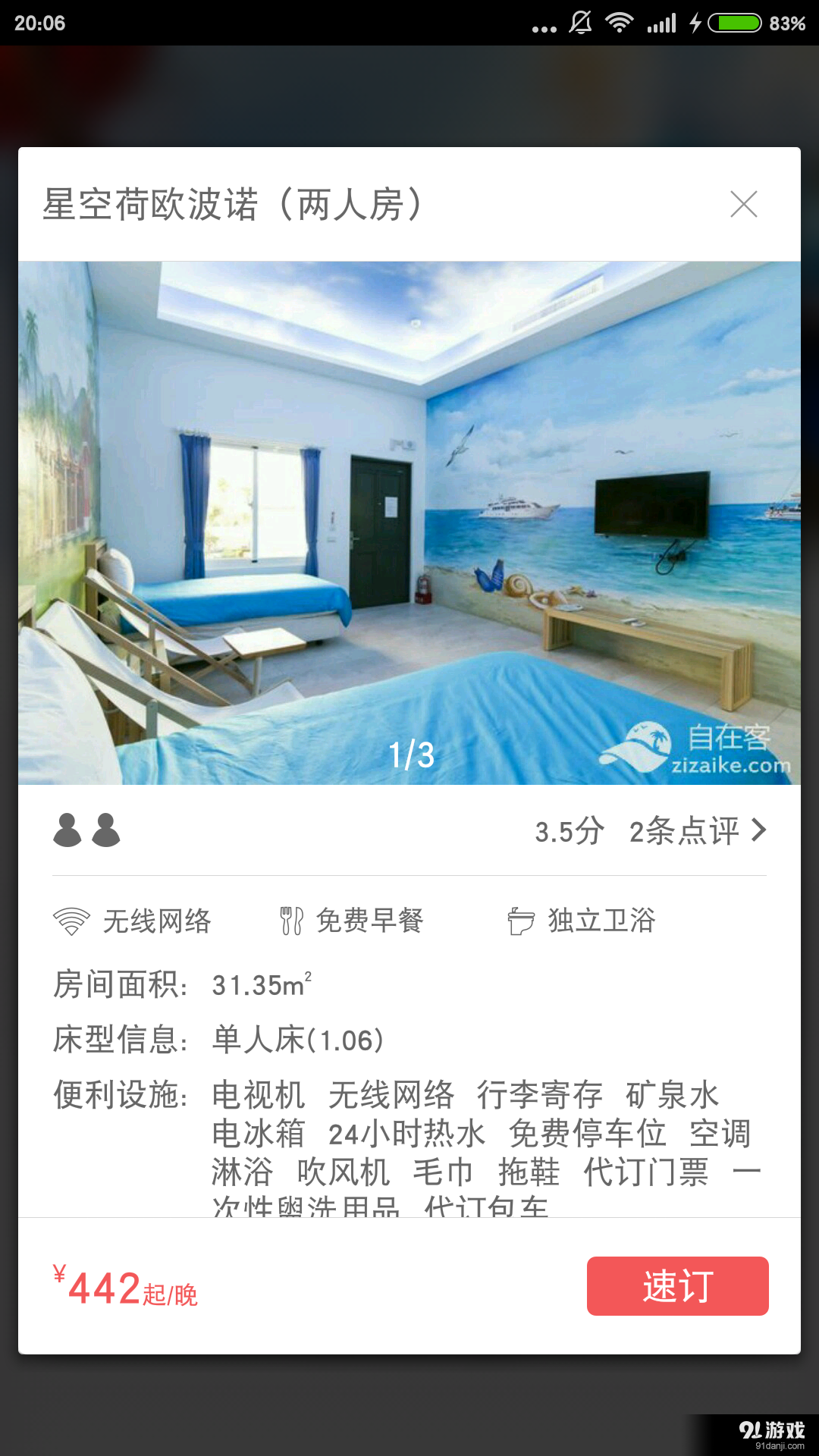Click the notification-muted bell icon in status bar
This screenshot has height=1456, width=819.
581,23
